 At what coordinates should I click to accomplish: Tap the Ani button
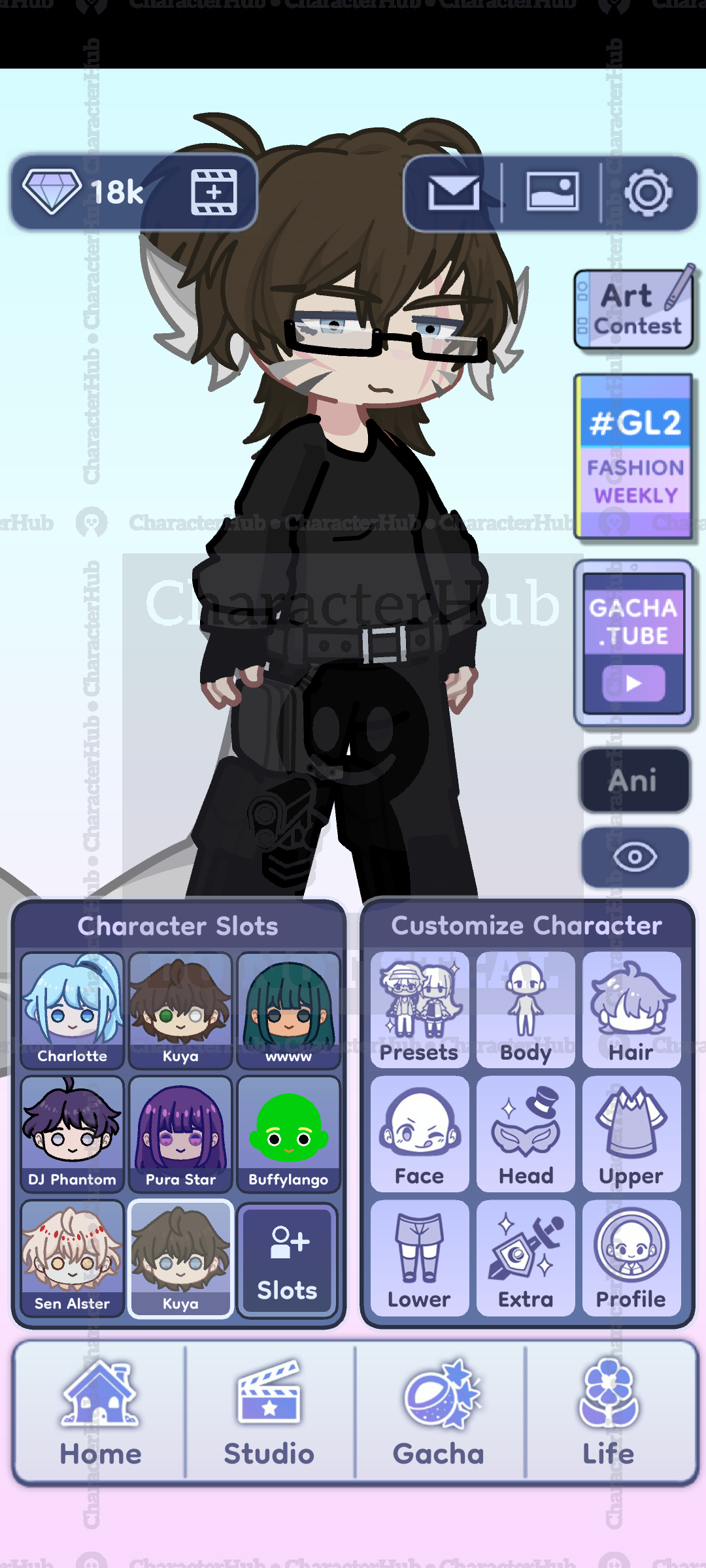(633, 781)
